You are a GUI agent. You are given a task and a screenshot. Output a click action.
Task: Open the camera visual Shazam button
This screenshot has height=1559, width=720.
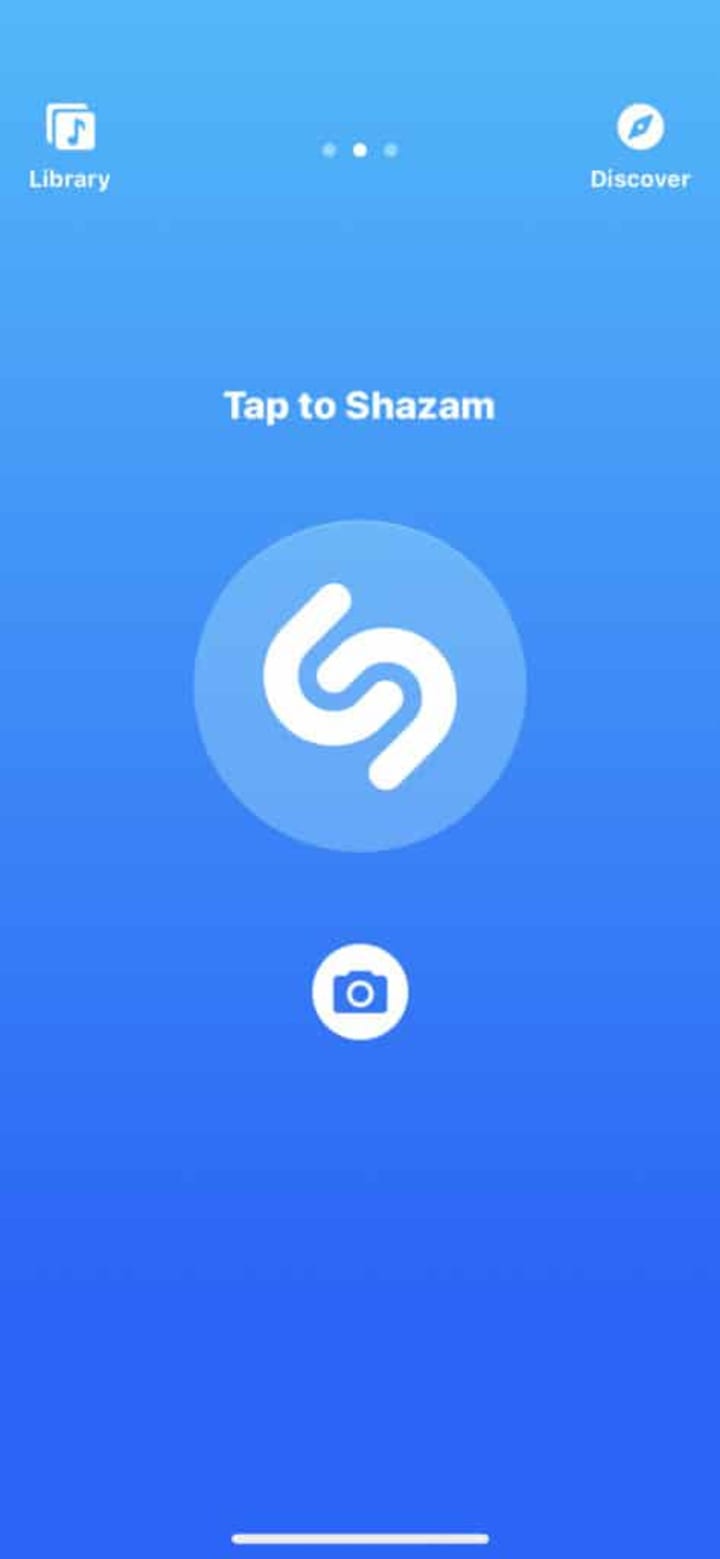360,992
